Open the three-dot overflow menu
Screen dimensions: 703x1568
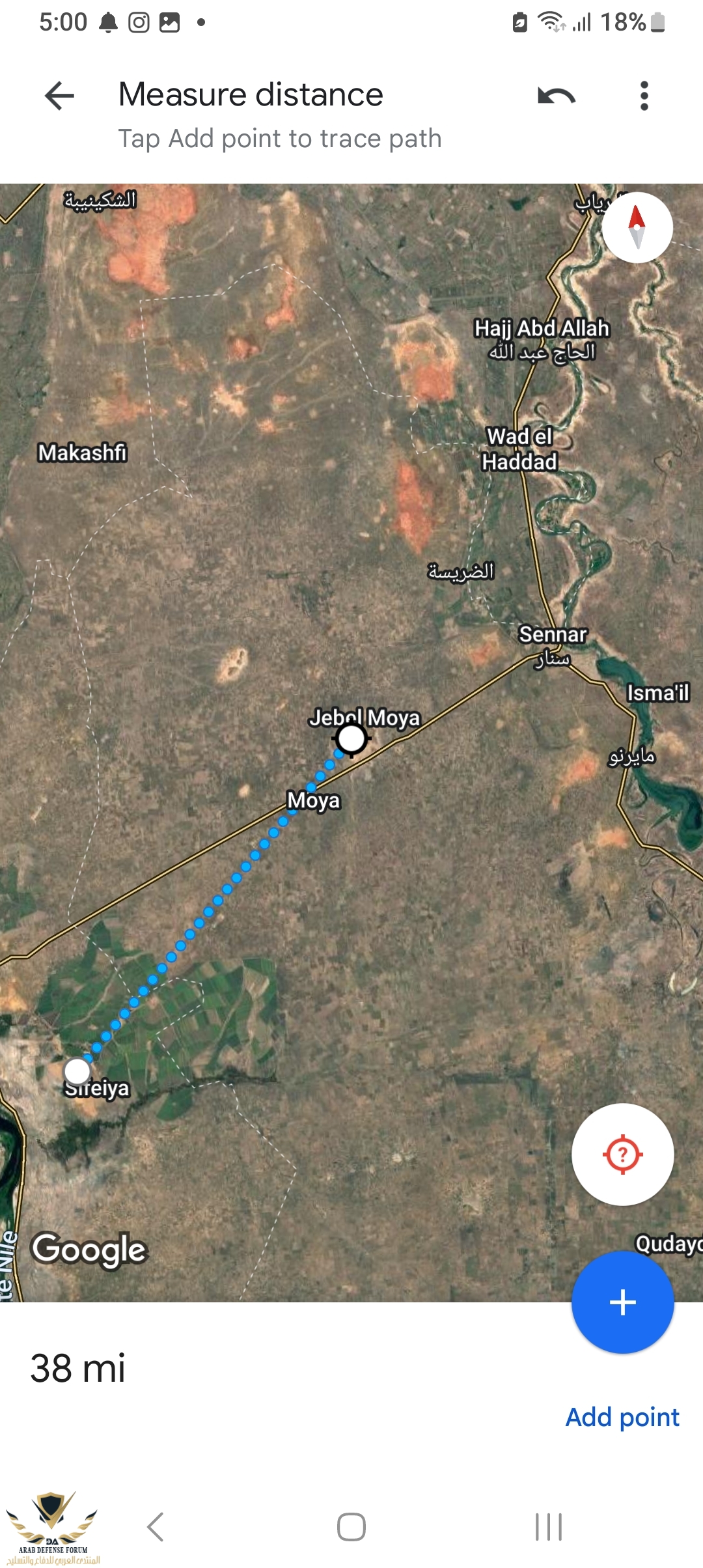tap(644, 96)
